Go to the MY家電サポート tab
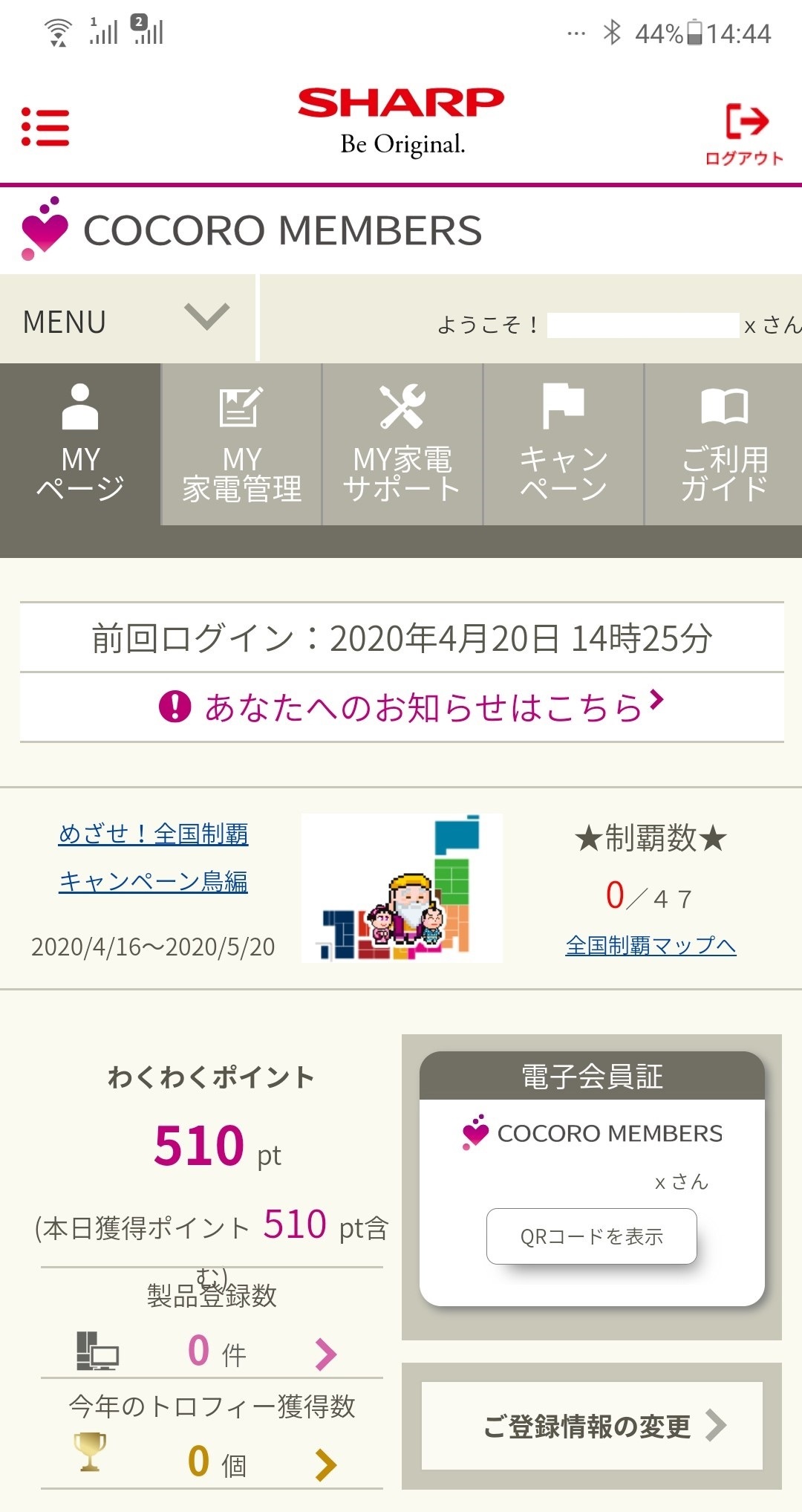 click(402, 444)
